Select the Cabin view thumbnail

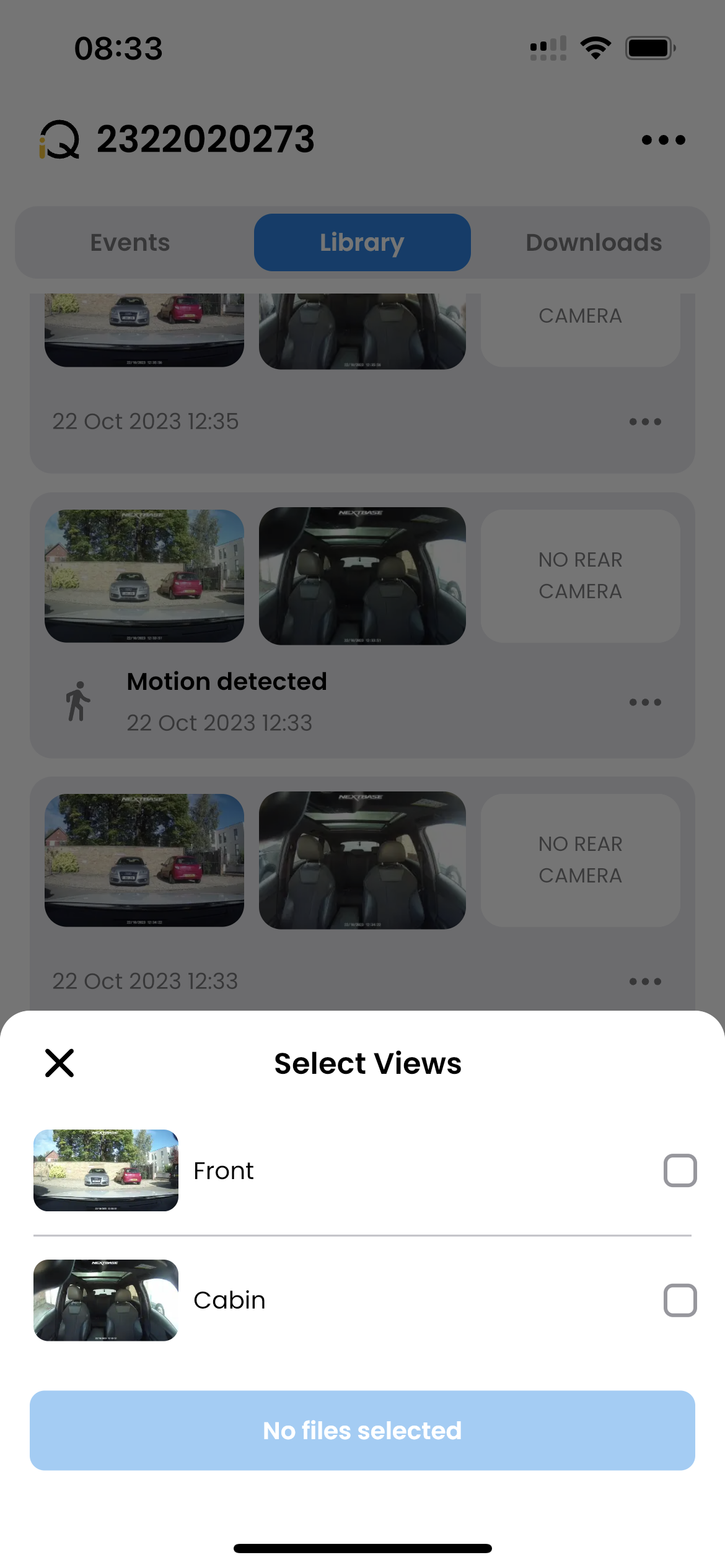tap(106, 1300)
